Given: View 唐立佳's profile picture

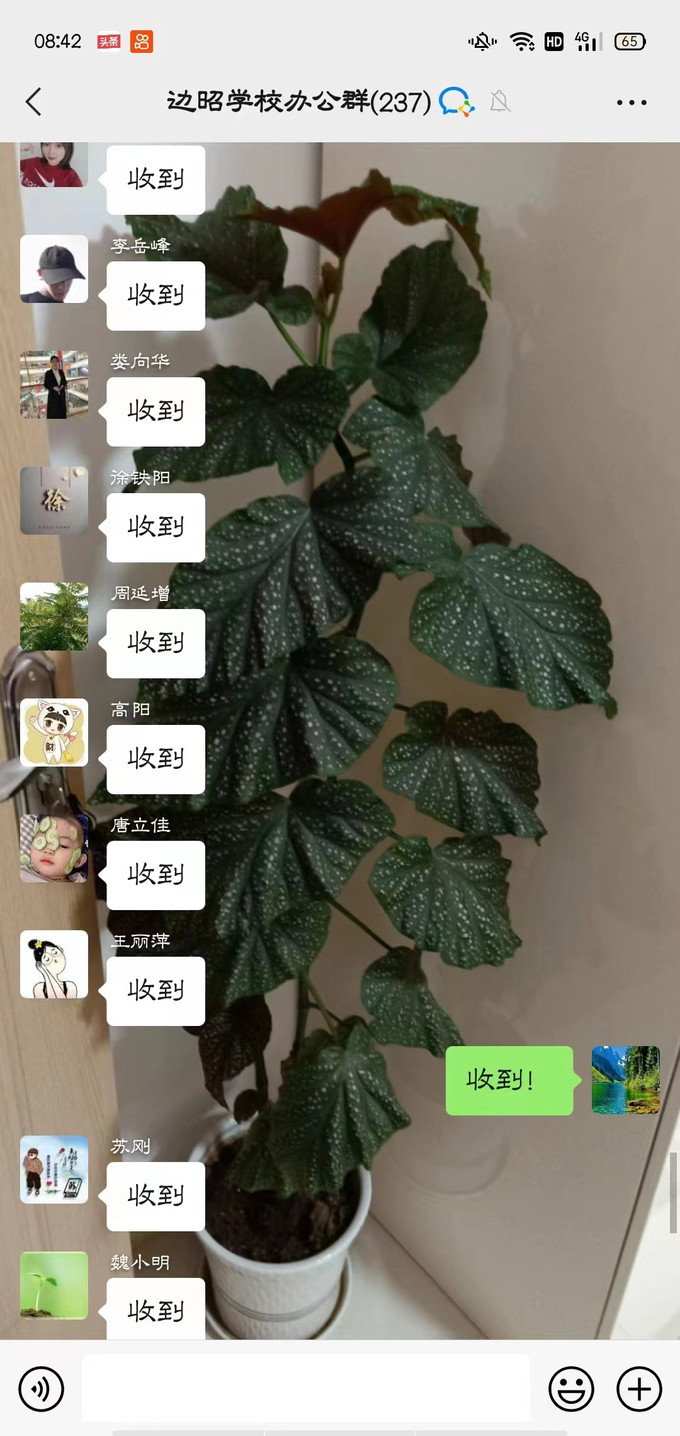Looking at the screenshot, I should point(54,849).
